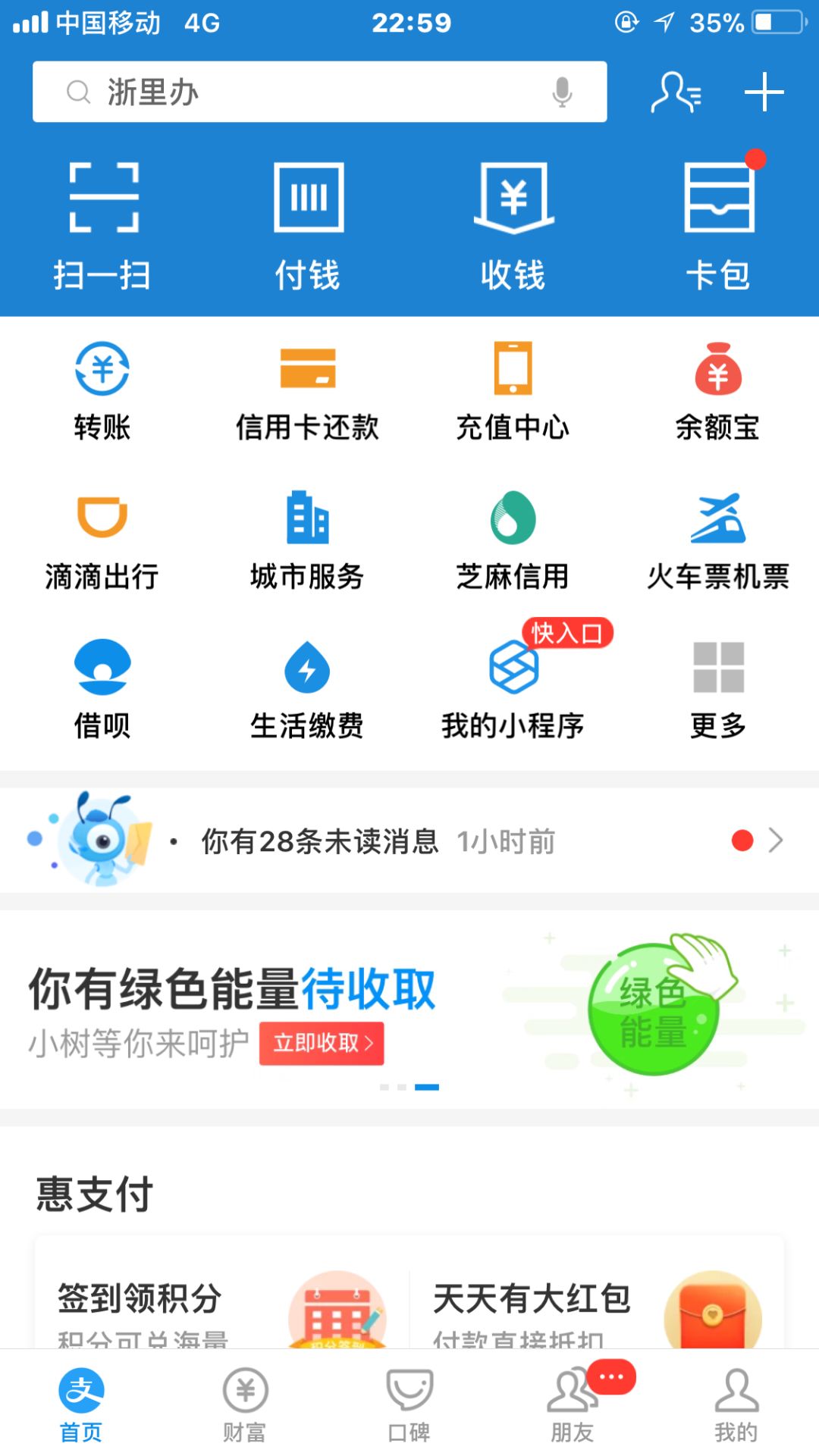Open the contacts icon in top bar

coord(676,92)
